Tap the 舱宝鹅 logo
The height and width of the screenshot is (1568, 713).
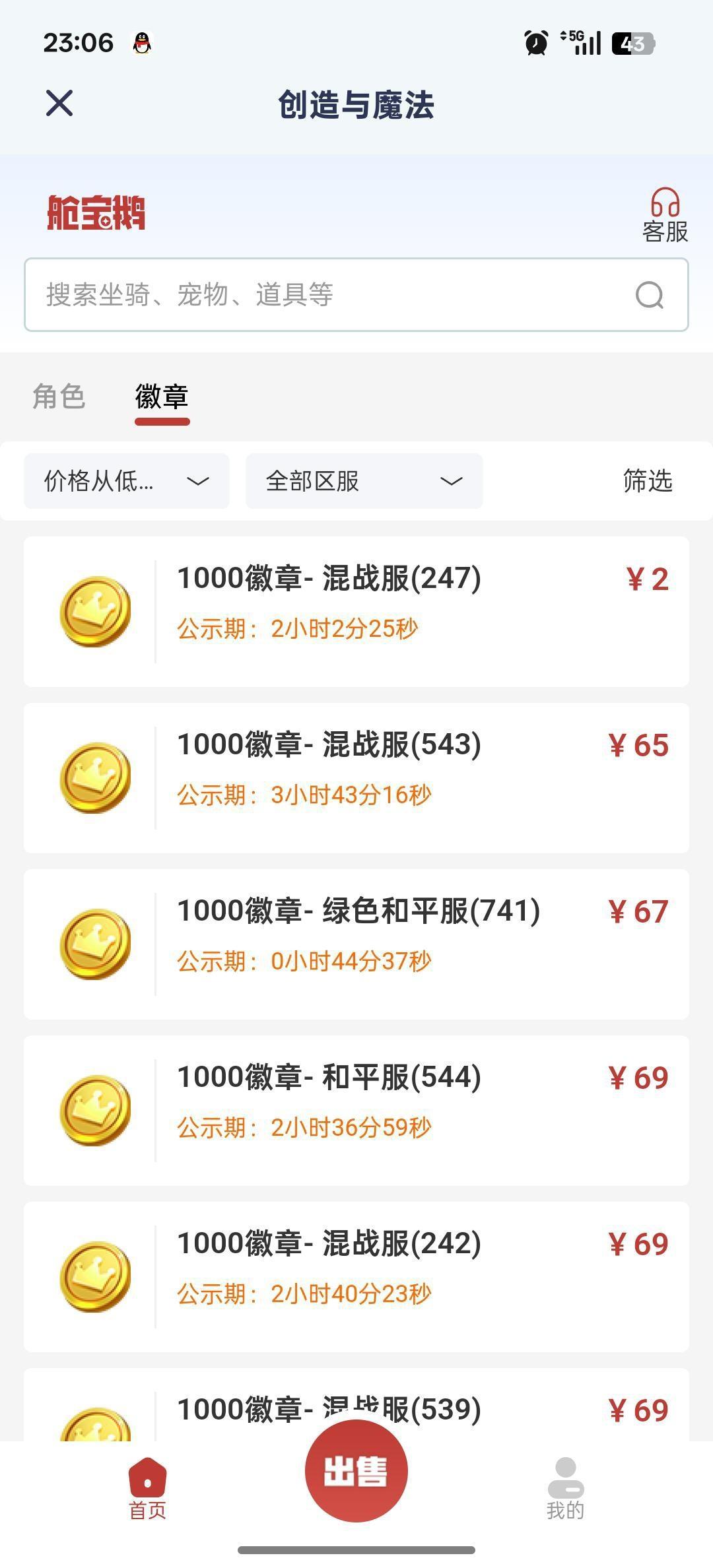[x=96, y=210]
